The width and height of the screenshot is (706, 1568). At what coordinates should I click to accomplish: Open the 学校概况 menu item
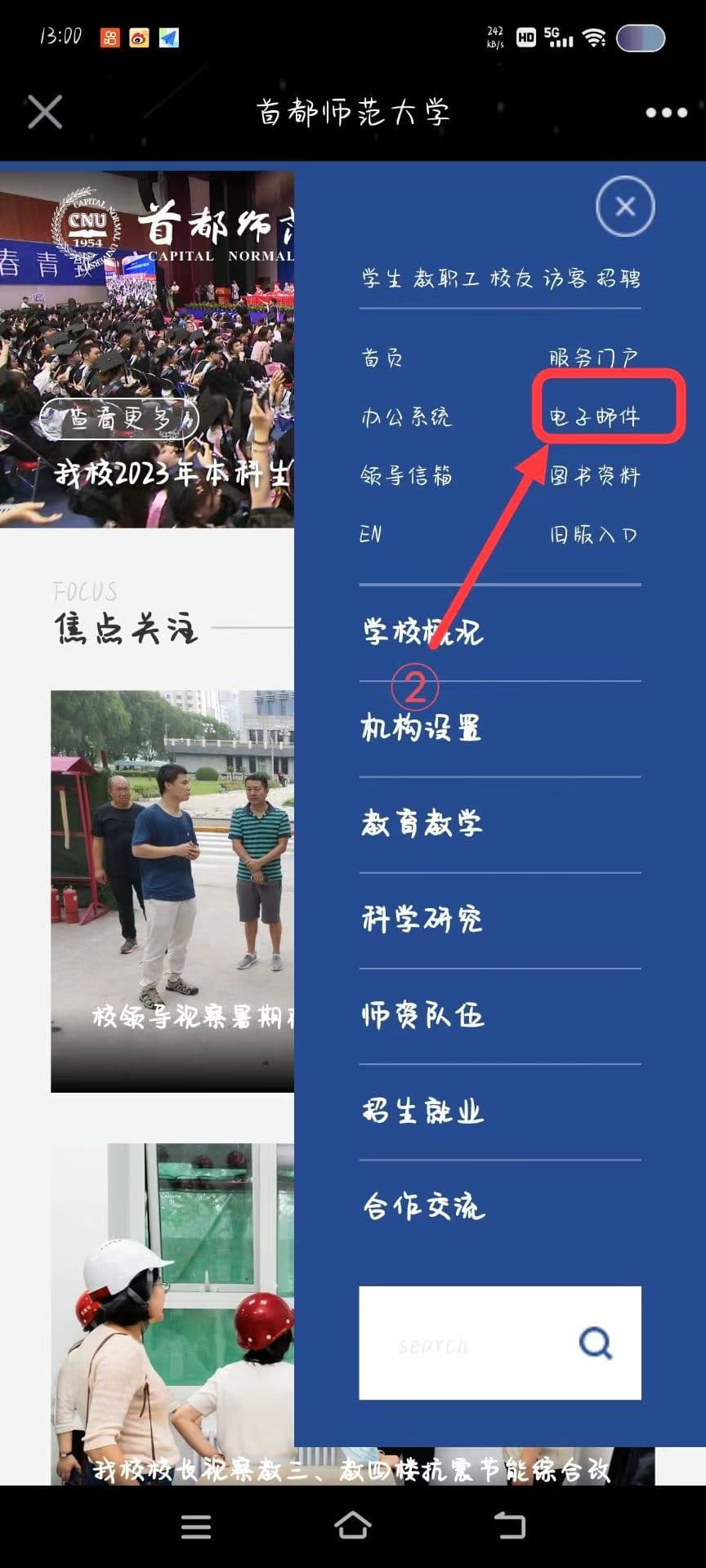(x=422, y=632)
